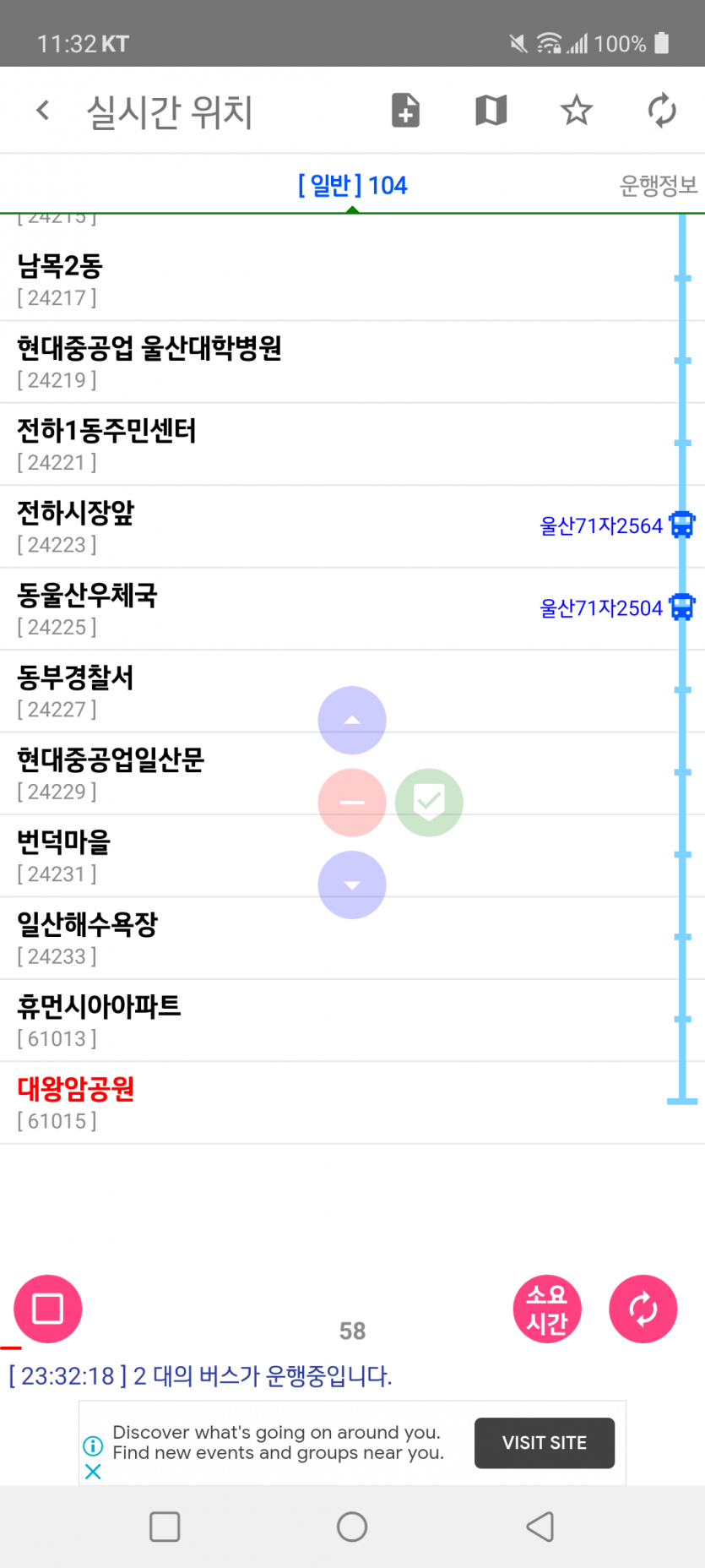Open the route map view
The width and height of the screenshot is (705, 1568).
click(491, 111)
